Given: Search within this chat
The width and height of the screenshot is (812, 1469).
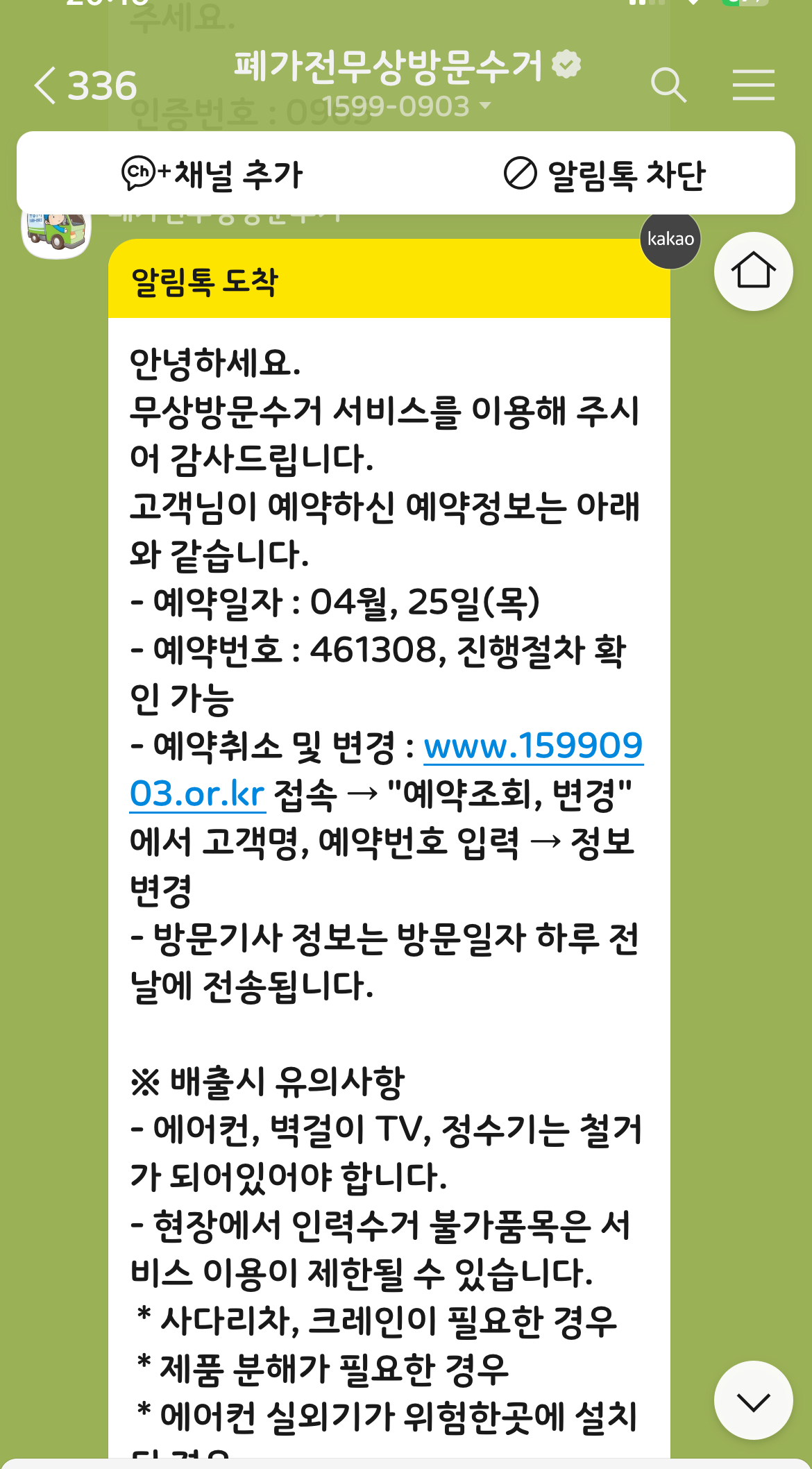Looking at the screenshot, I should (668, 85).
